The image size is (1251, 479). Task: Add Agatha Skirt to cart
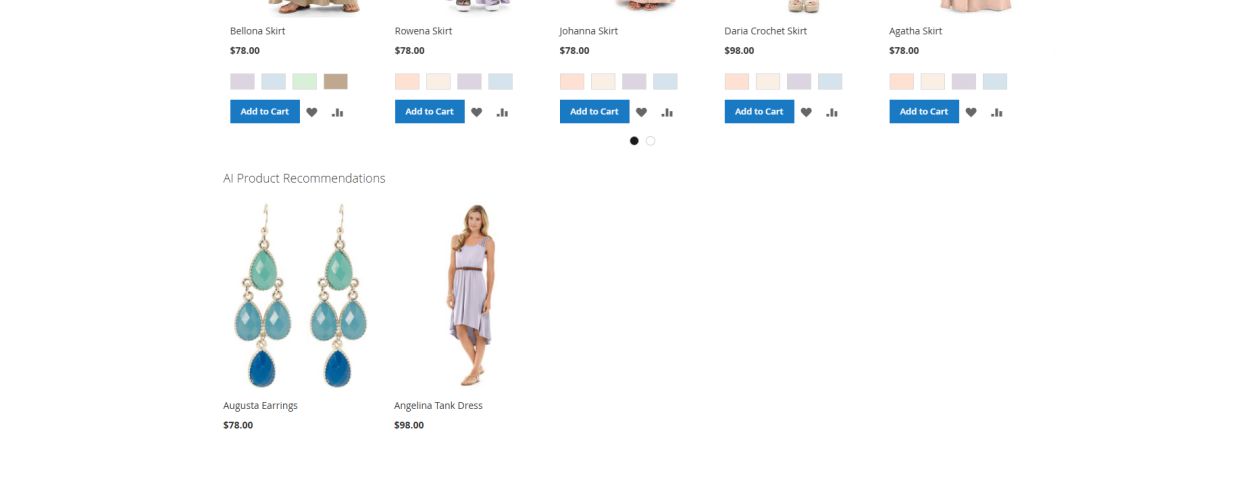pyautogui.click(x=923, y=111)
